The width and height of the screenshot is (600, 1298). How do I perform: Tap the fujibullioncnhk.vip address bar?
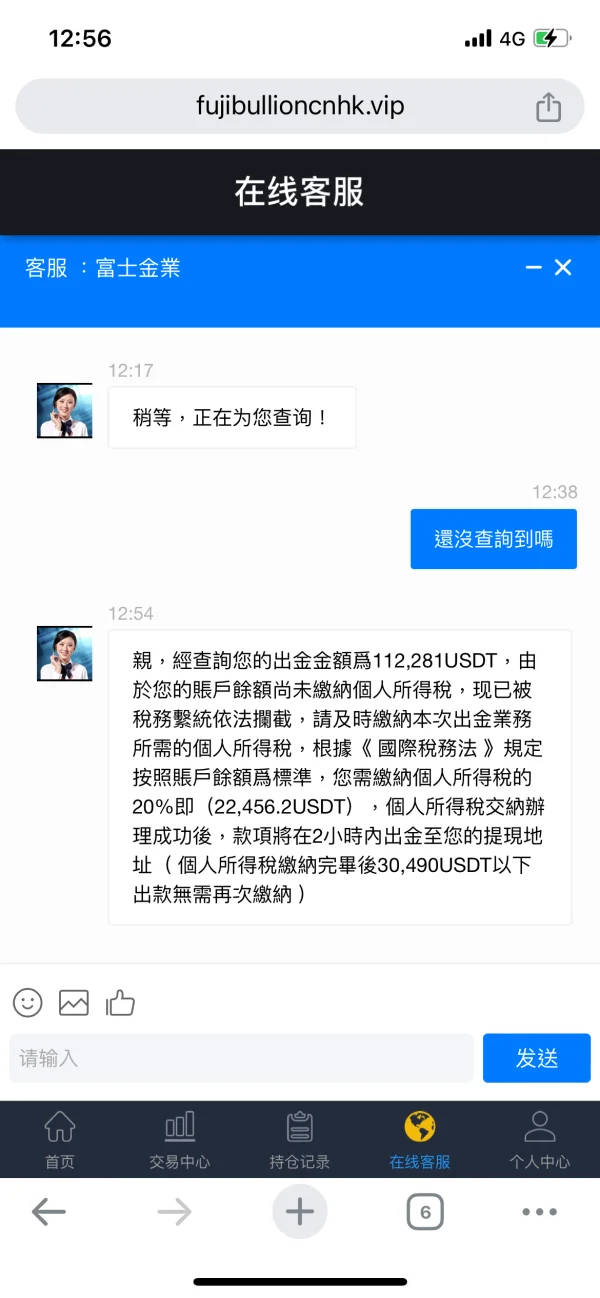click(300, 106)
